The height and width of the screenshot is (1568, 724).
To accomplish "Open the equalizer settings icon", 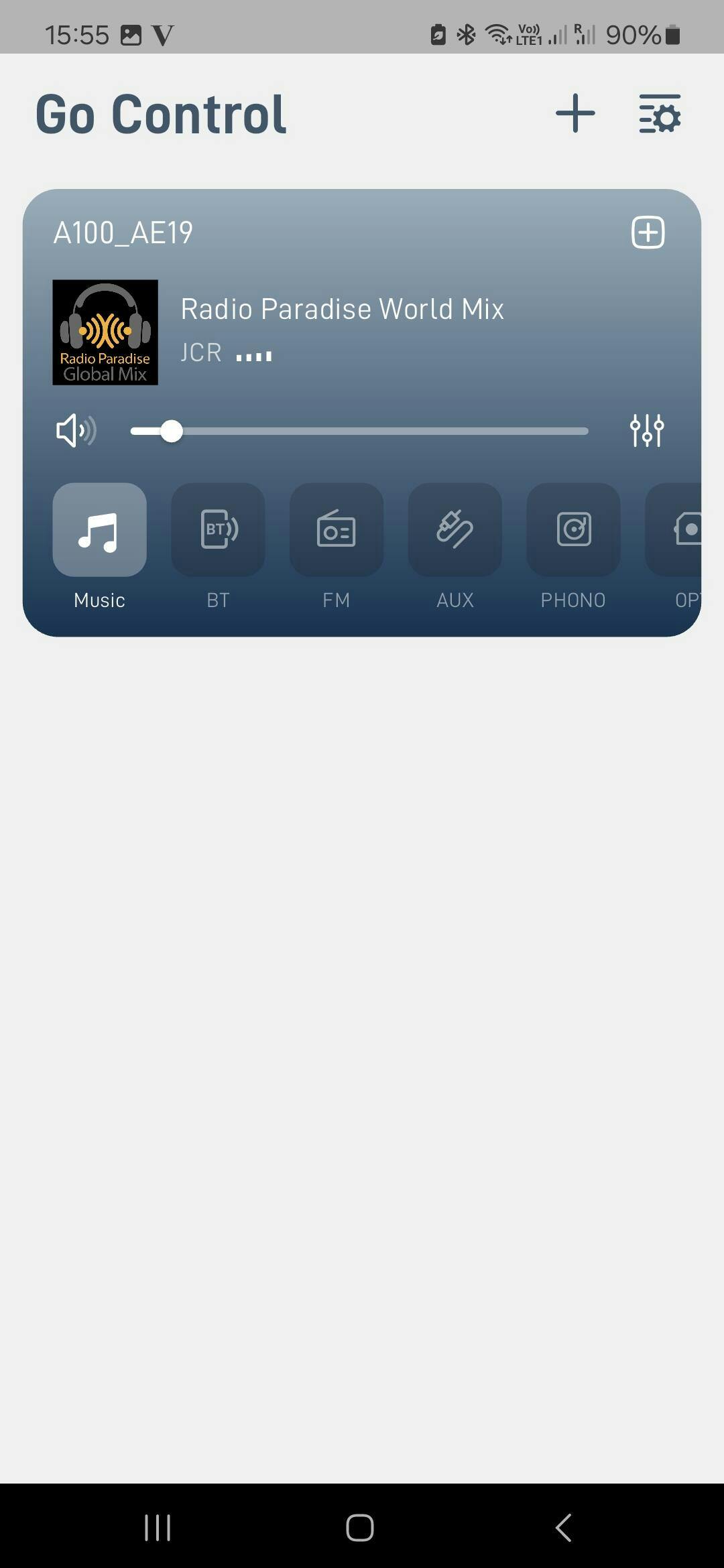I will click(647, 430).
